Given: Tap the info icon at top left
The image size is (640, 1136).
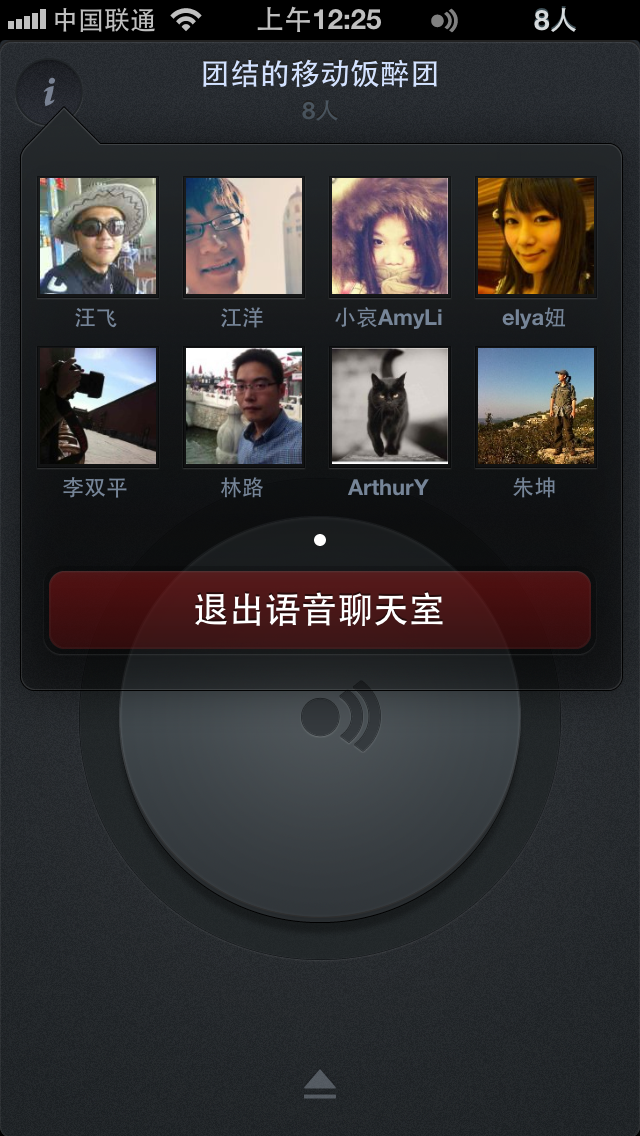Looking at the screenshot, I should click(x=48, y=94).
